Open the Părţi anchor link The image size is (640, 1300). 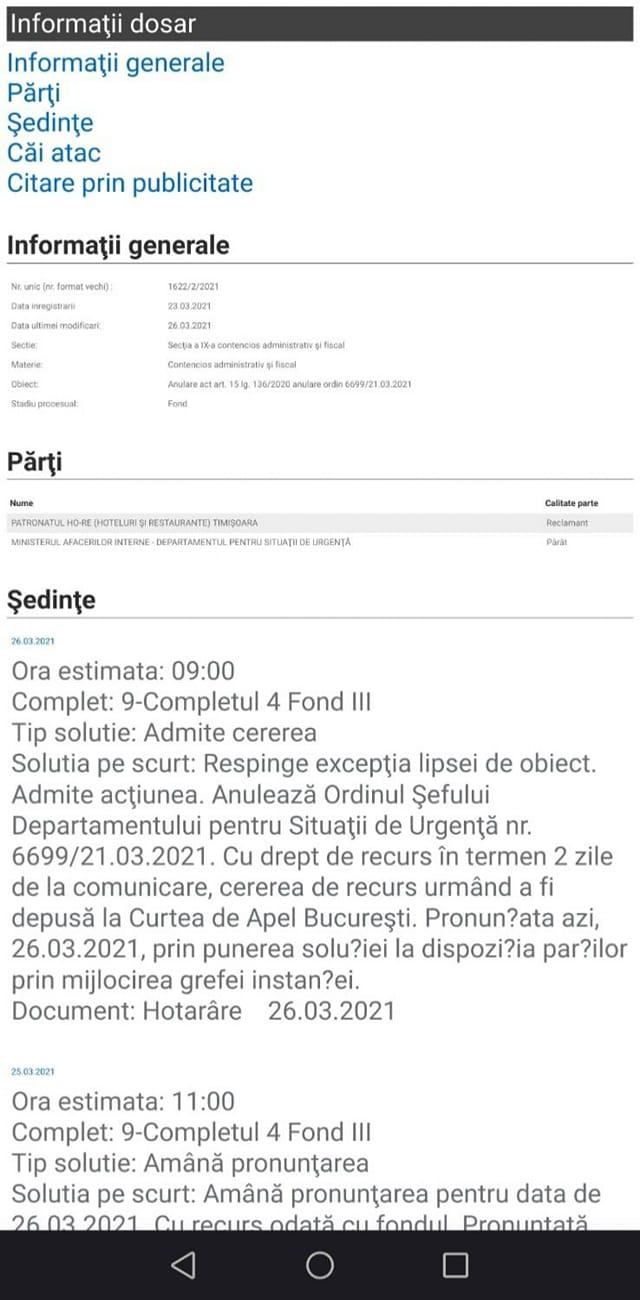point(33,93)
